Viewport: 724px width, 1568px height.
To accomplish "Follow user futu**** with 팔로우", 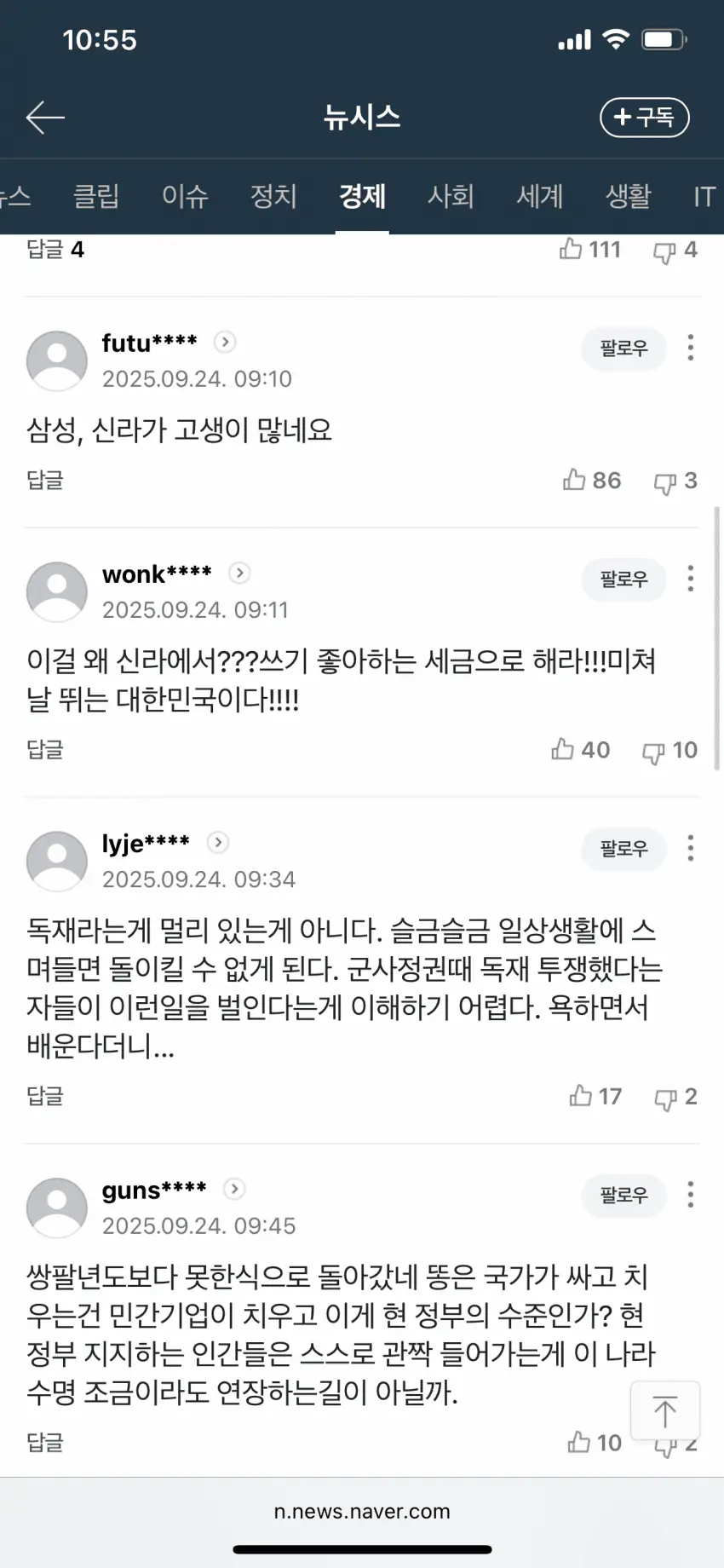I will (623, 348).
